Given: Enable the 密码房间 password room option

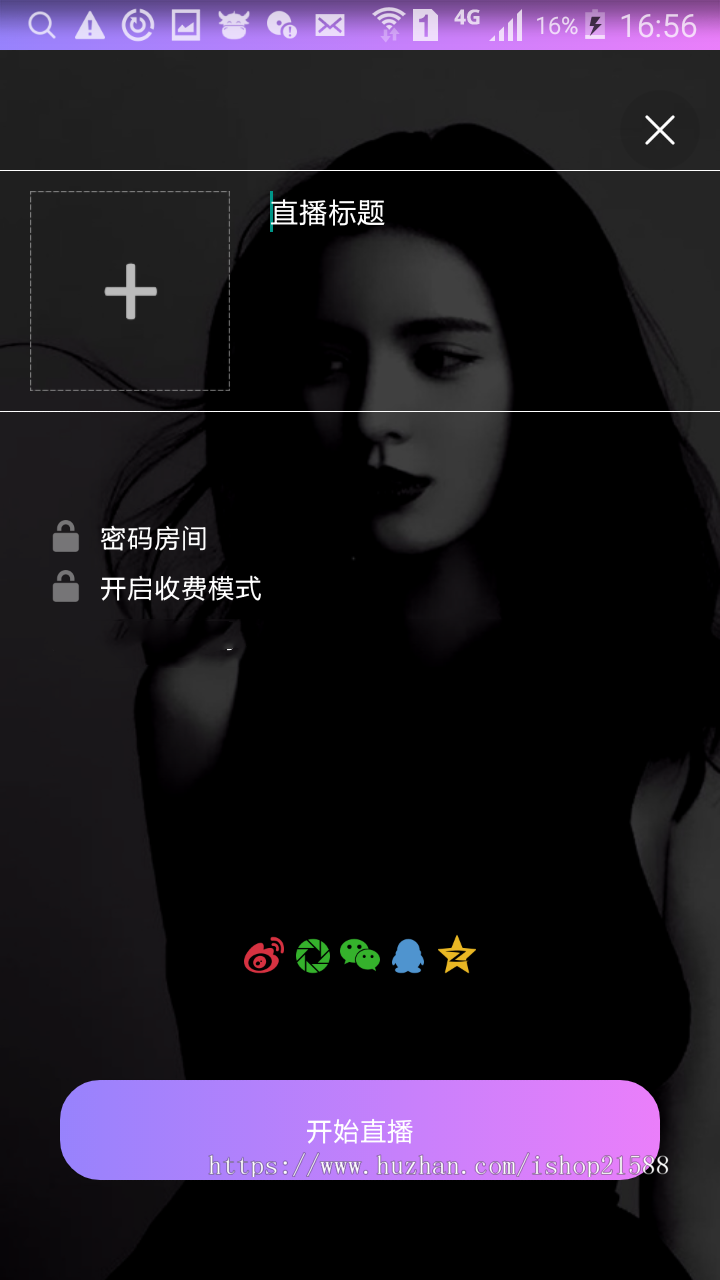Looking at the screenshot, I should tap(152, 538).
